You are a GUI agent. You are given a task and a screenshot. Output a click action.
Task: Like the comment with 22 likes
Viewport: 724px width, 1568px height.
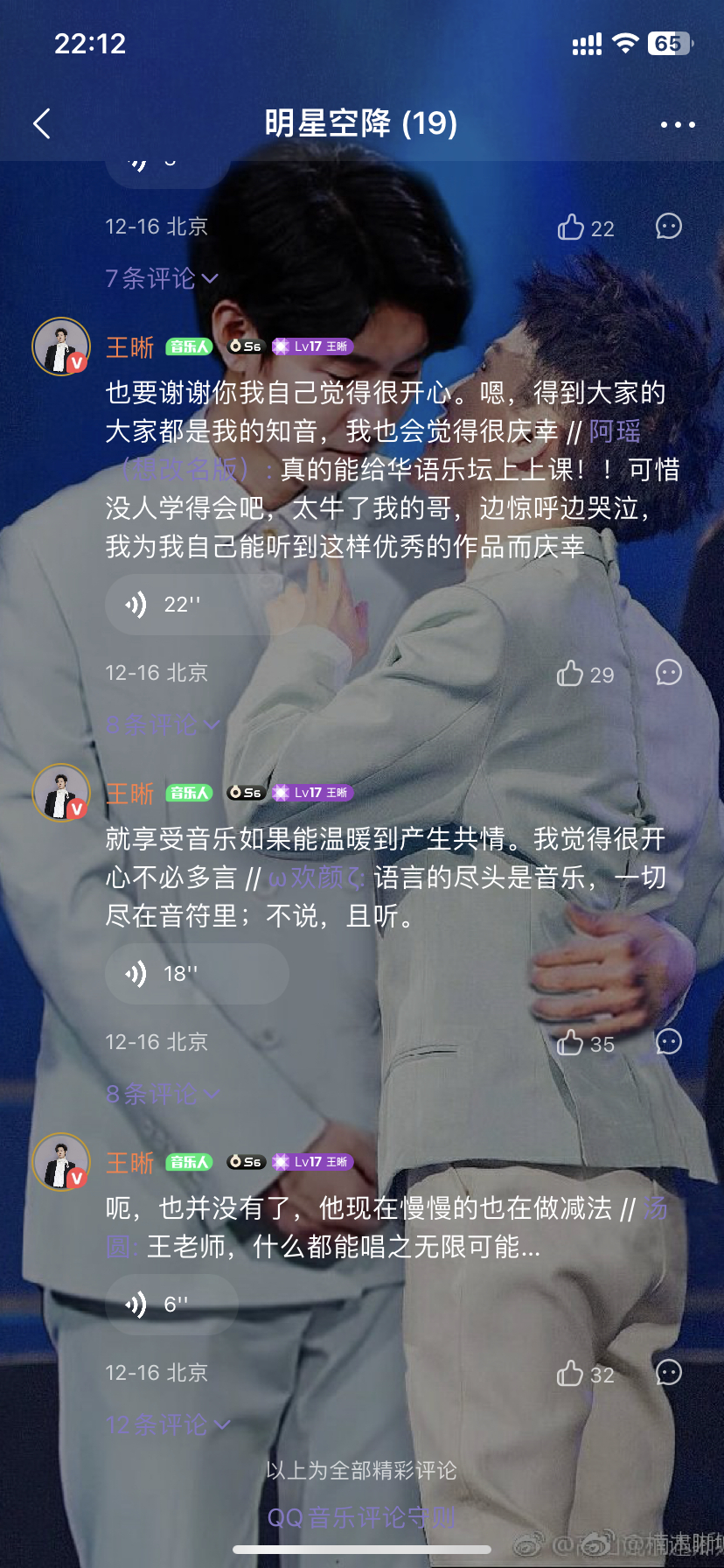click(x=572, y=227)
